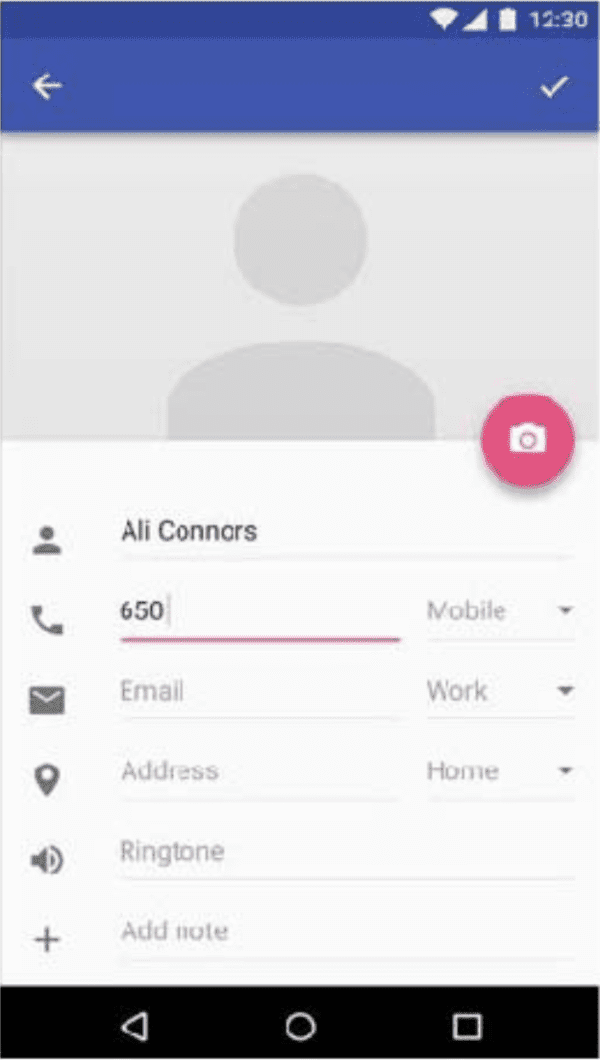Save contact with the checkmark
The image size is (600, 1060).
[553, 87]
